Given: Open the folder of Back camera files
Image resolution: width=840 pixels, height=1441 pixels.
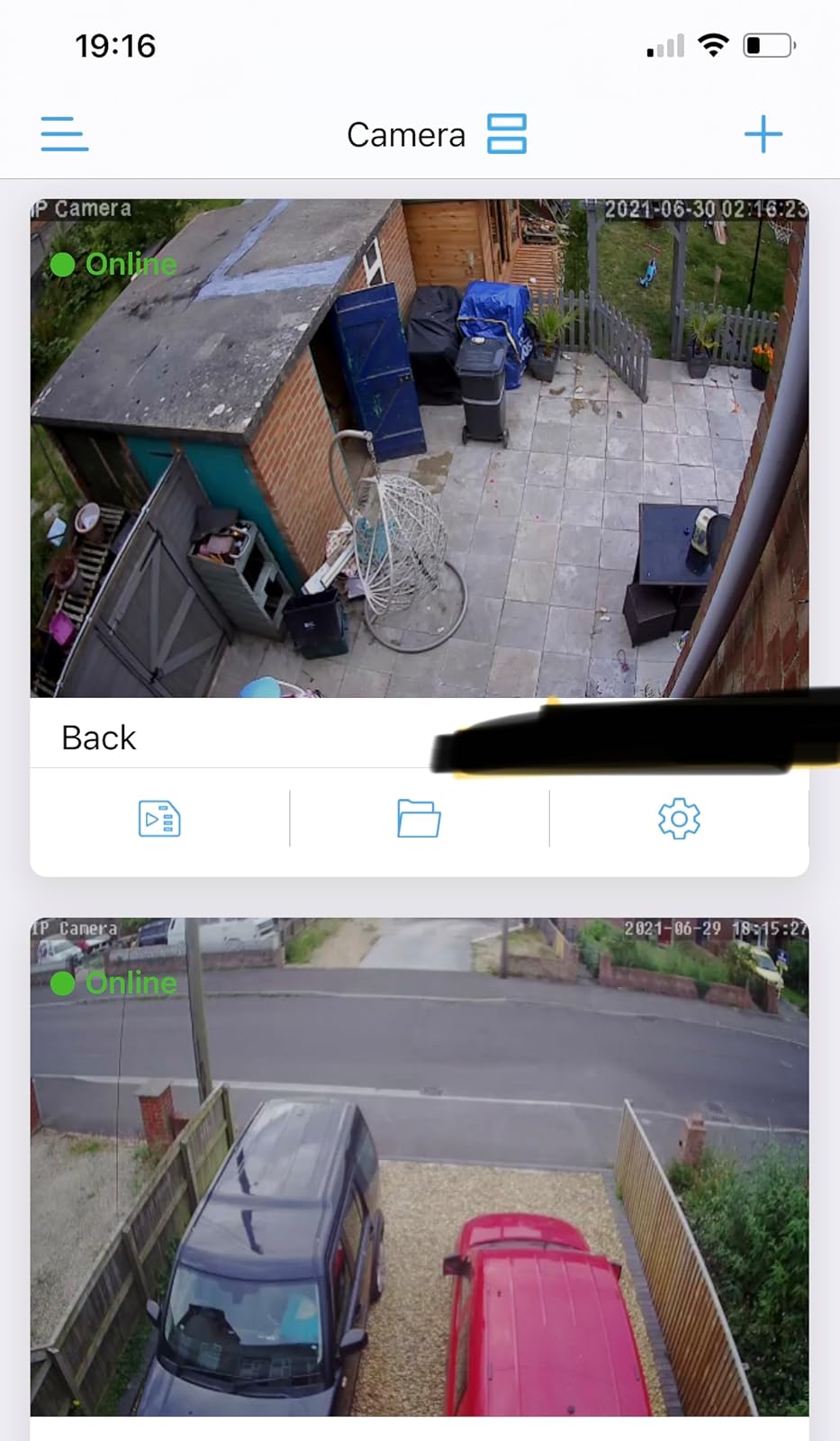Looking at the screenshot, I should (419, 819).
